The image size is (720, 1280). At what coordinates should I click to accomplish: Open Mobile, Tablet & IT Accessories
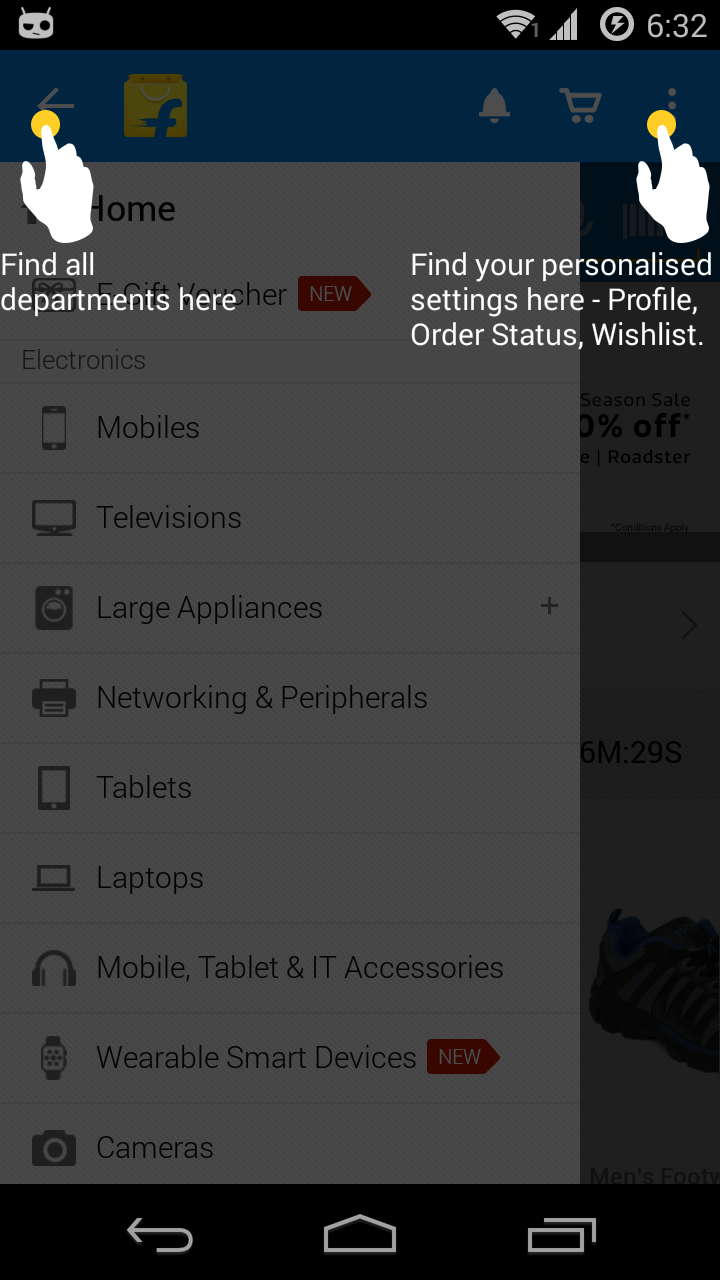(x=299, y=968)
